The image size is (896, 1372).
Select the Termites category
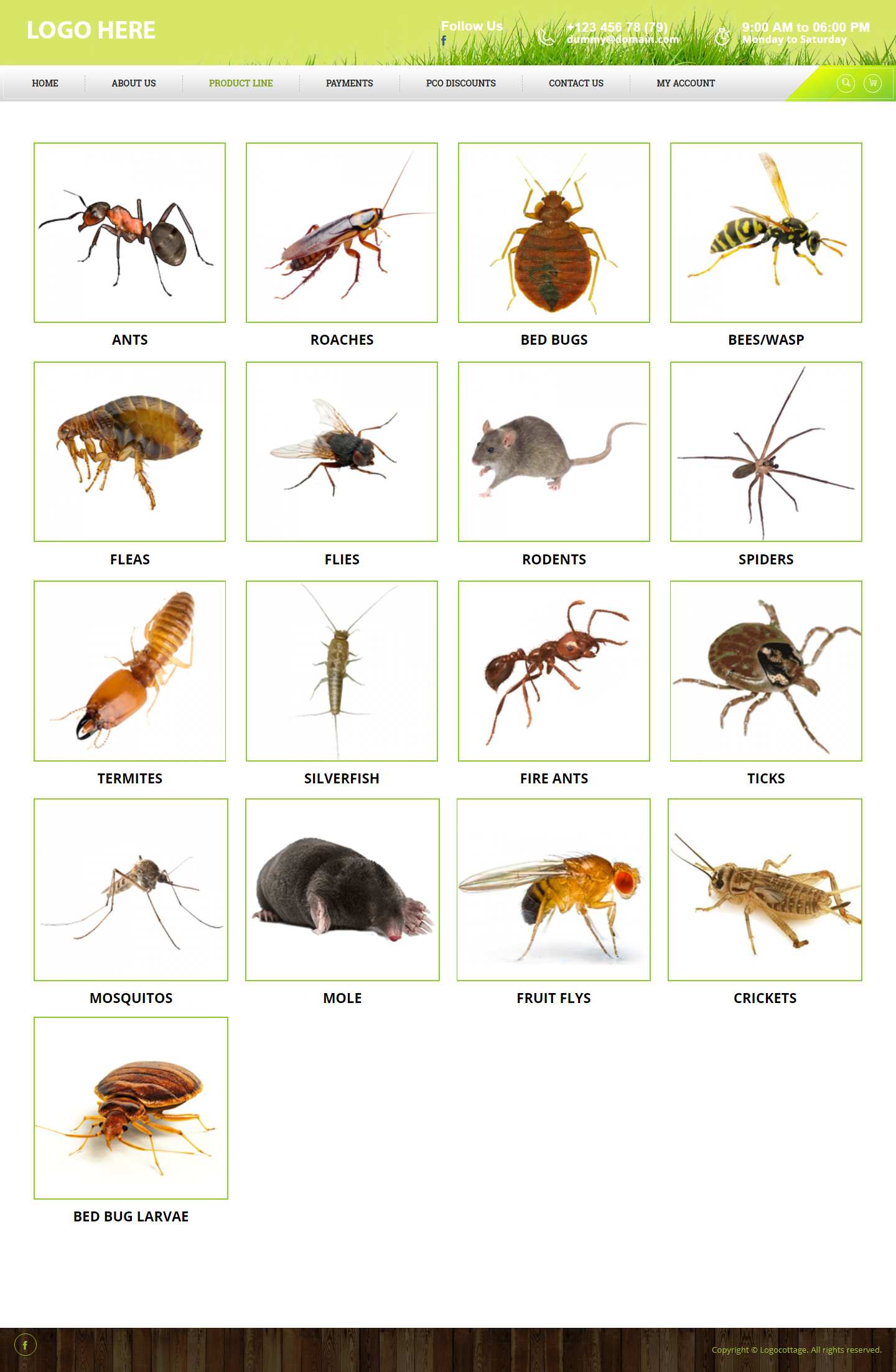129,671
